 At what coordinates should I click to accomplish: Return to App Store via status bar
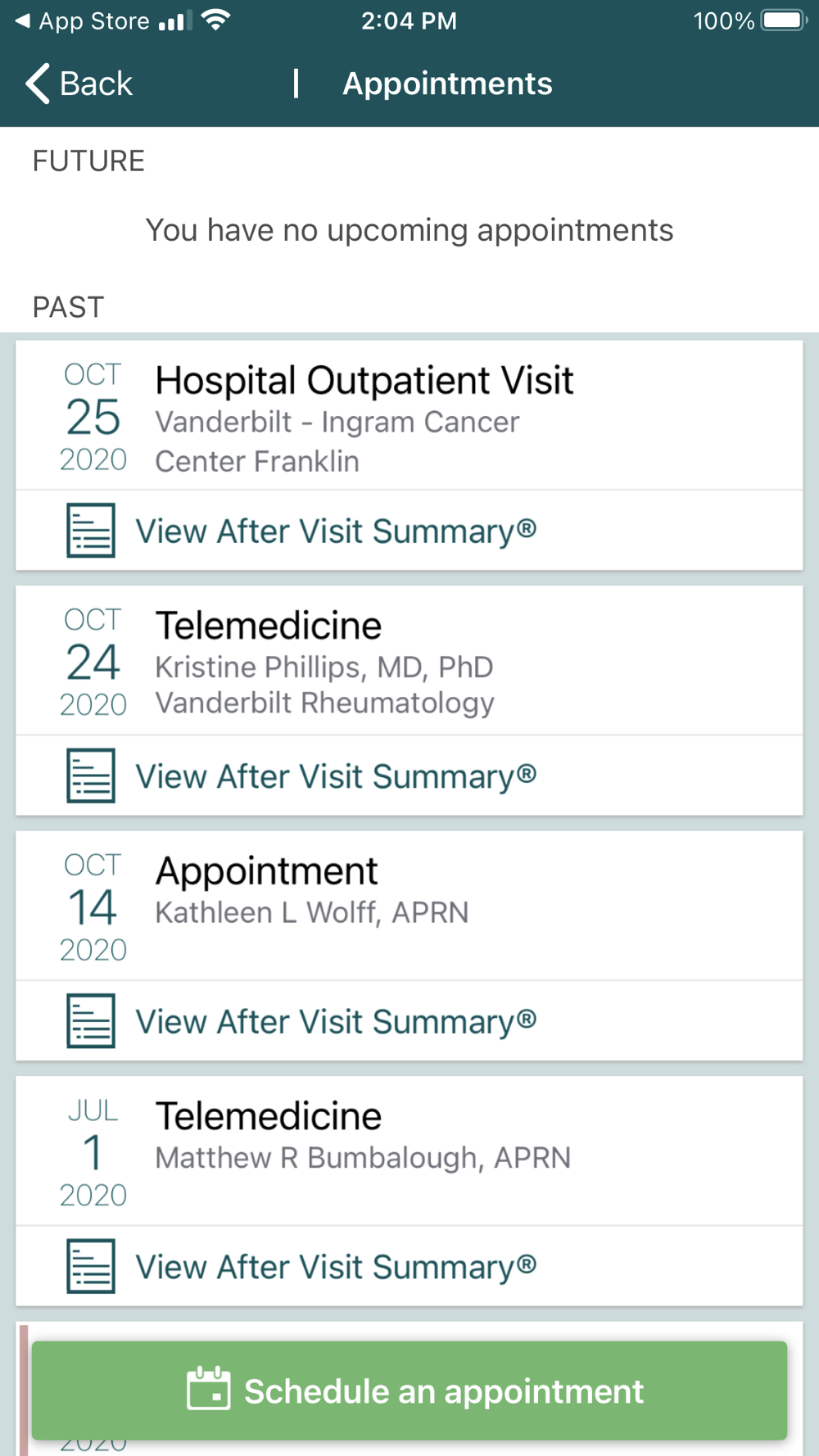click(82, 21)
